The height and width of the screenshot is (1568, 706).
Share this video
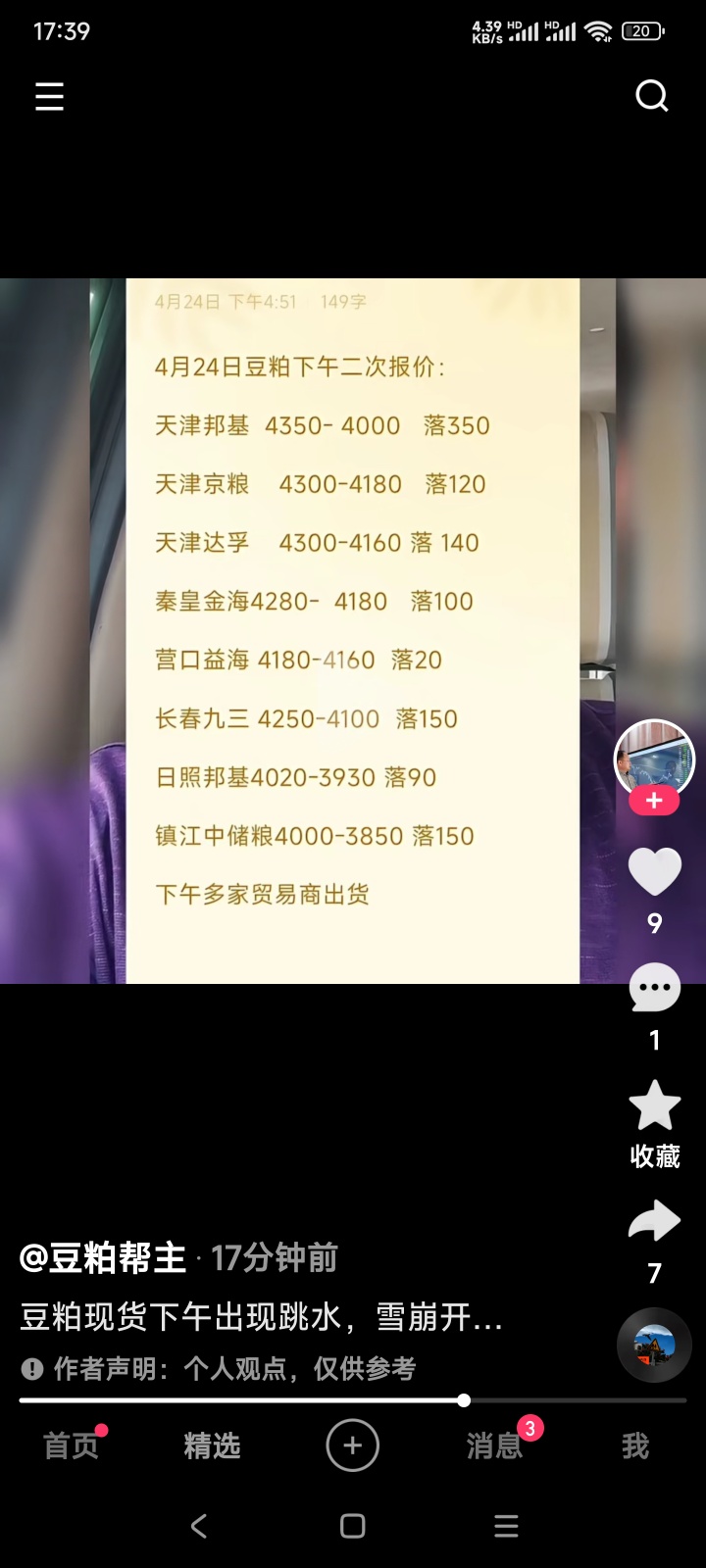(654, 1222)
